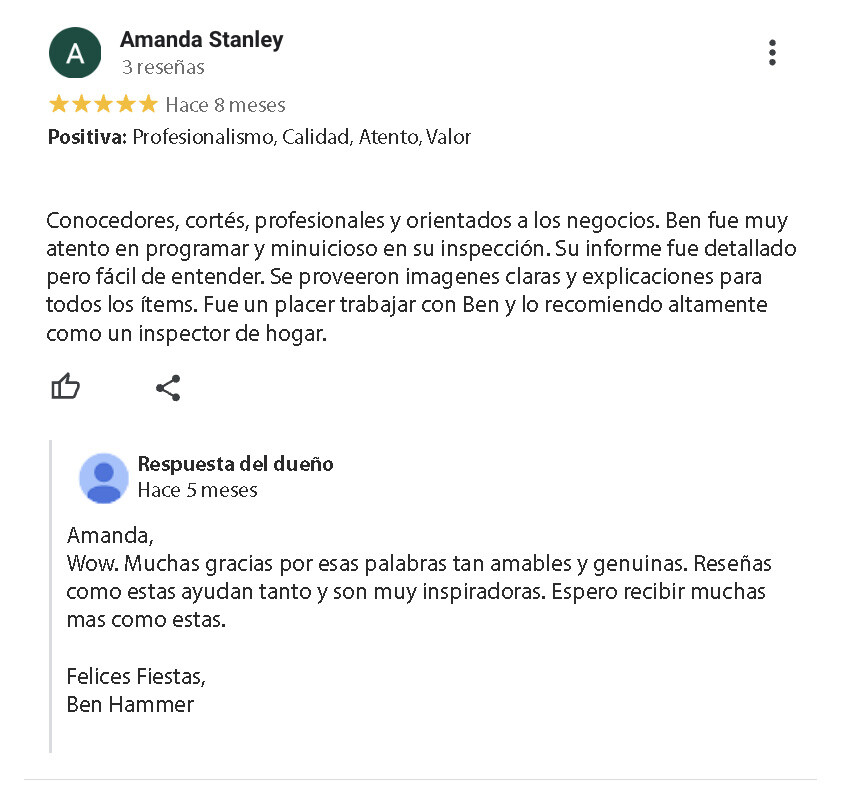This screenshot has height=804, width=846.
Task: Open the overflow menu on Amanda's review
Action: pos(772,52)
